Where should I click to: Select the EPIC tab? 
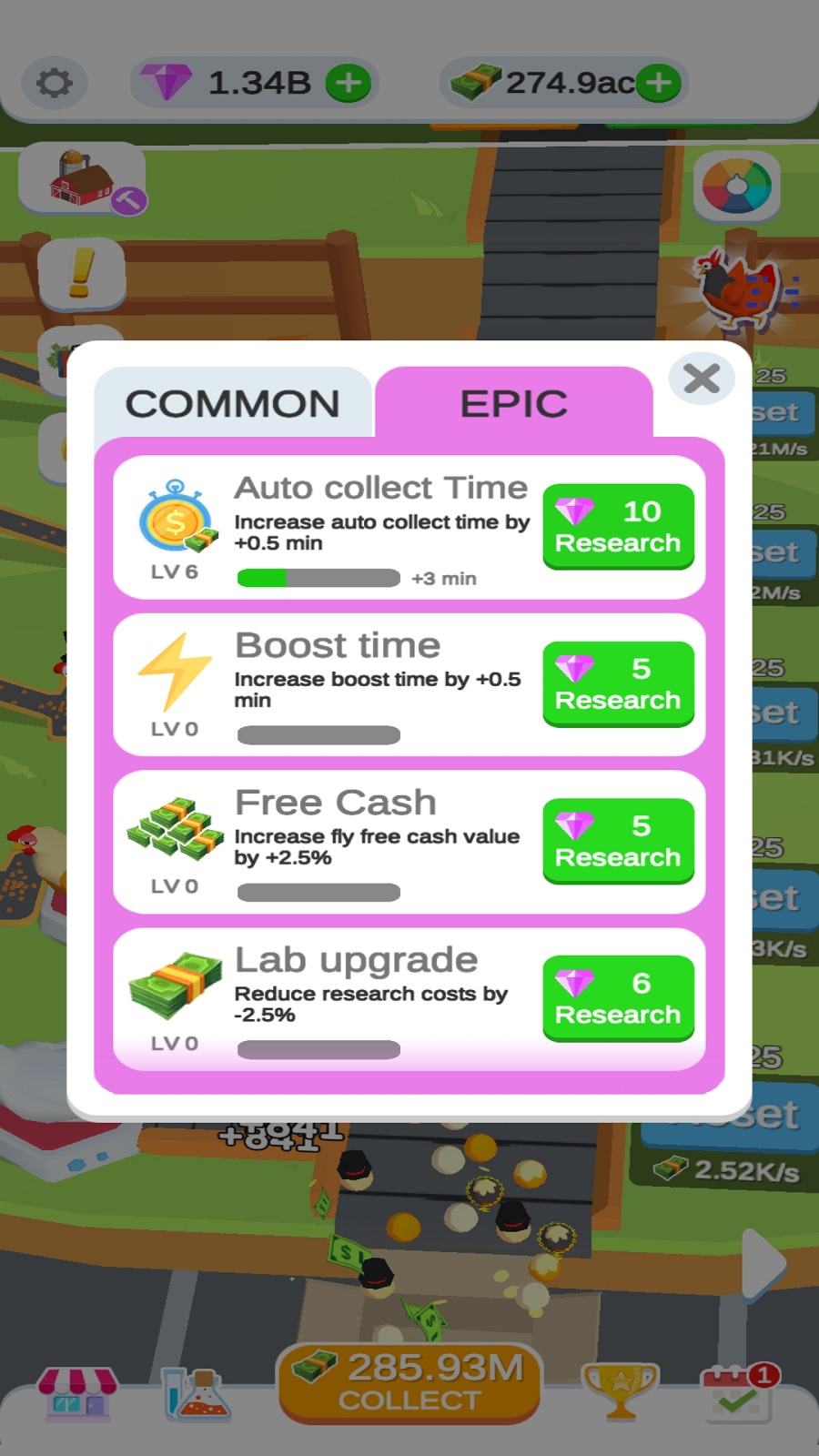point(514,403)
